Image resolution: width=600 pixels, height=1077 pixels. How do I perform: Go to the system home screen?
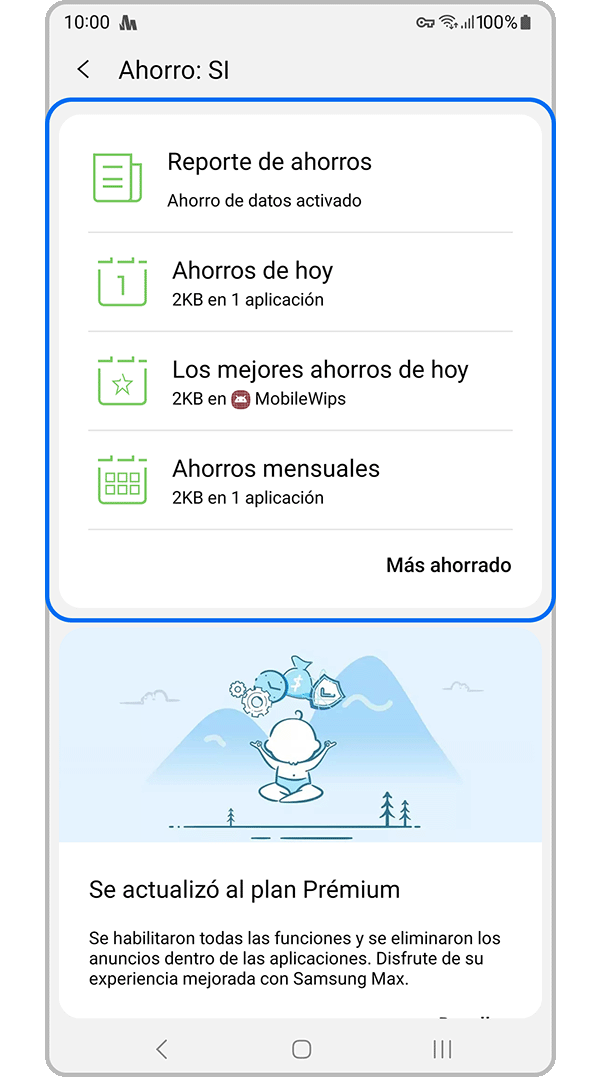click(x=301, y=1049)
